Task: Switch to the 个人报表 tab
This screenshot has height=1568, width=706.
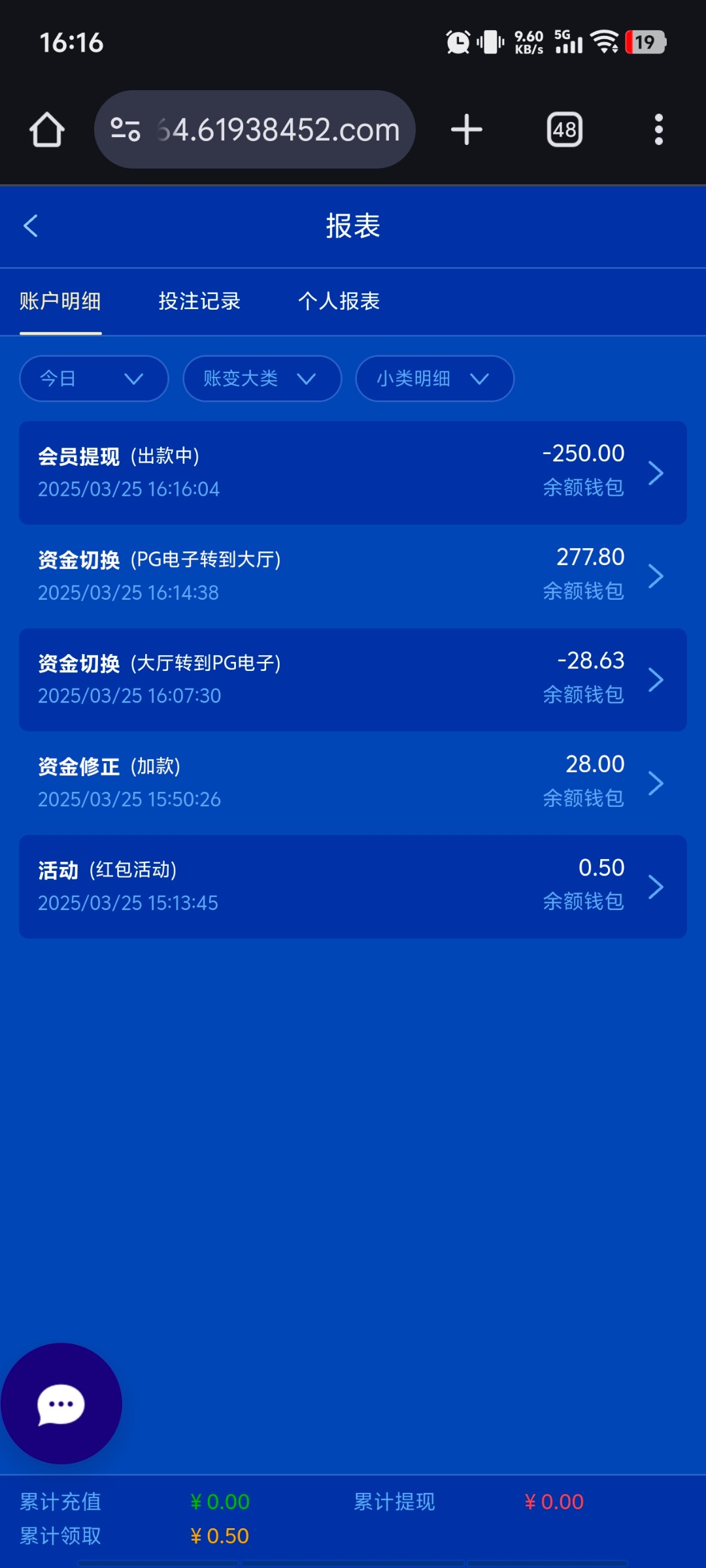Action: [x=339, y=301]
